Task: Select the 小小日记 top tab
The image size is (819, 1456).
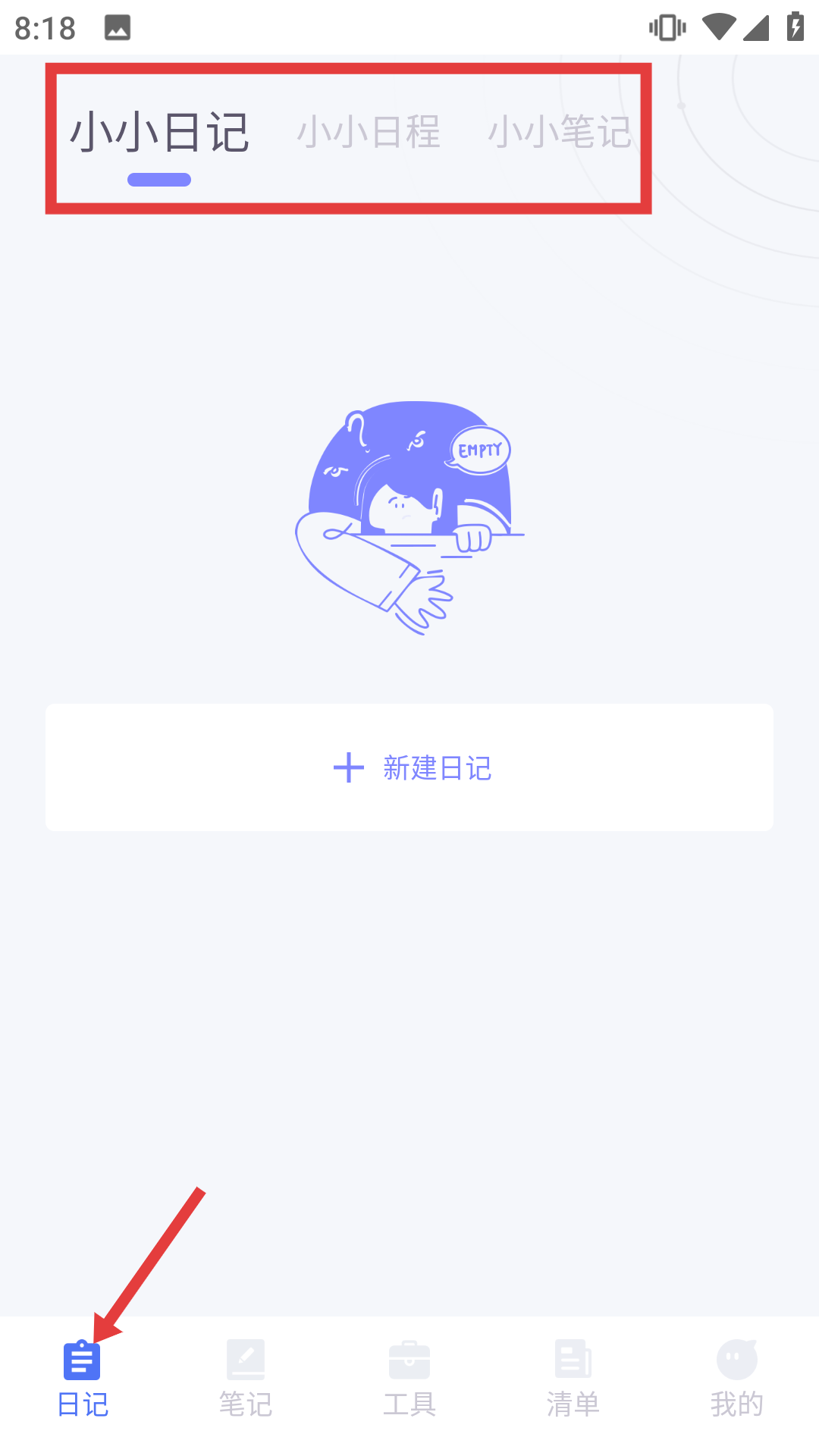Action: (x=159, y=133)
